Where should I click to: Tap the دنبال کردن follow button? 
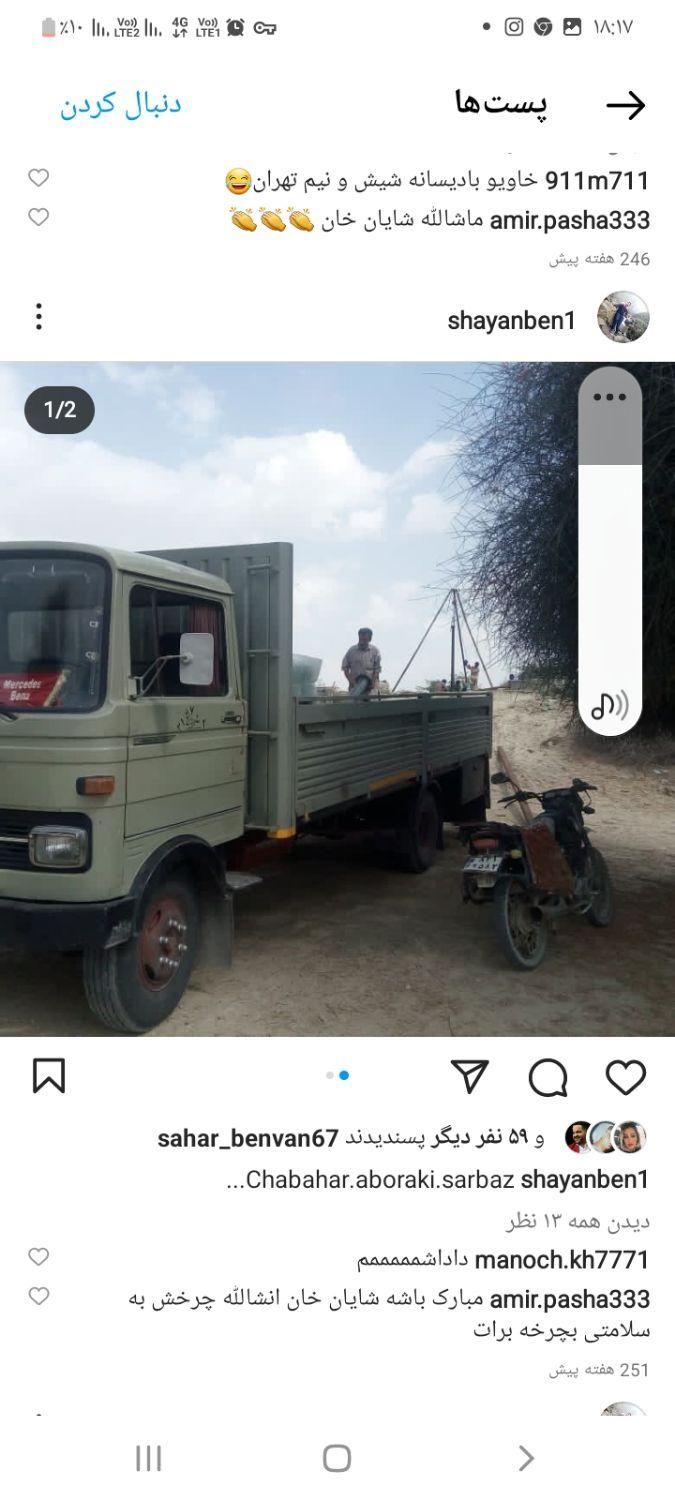click(120, 105)
